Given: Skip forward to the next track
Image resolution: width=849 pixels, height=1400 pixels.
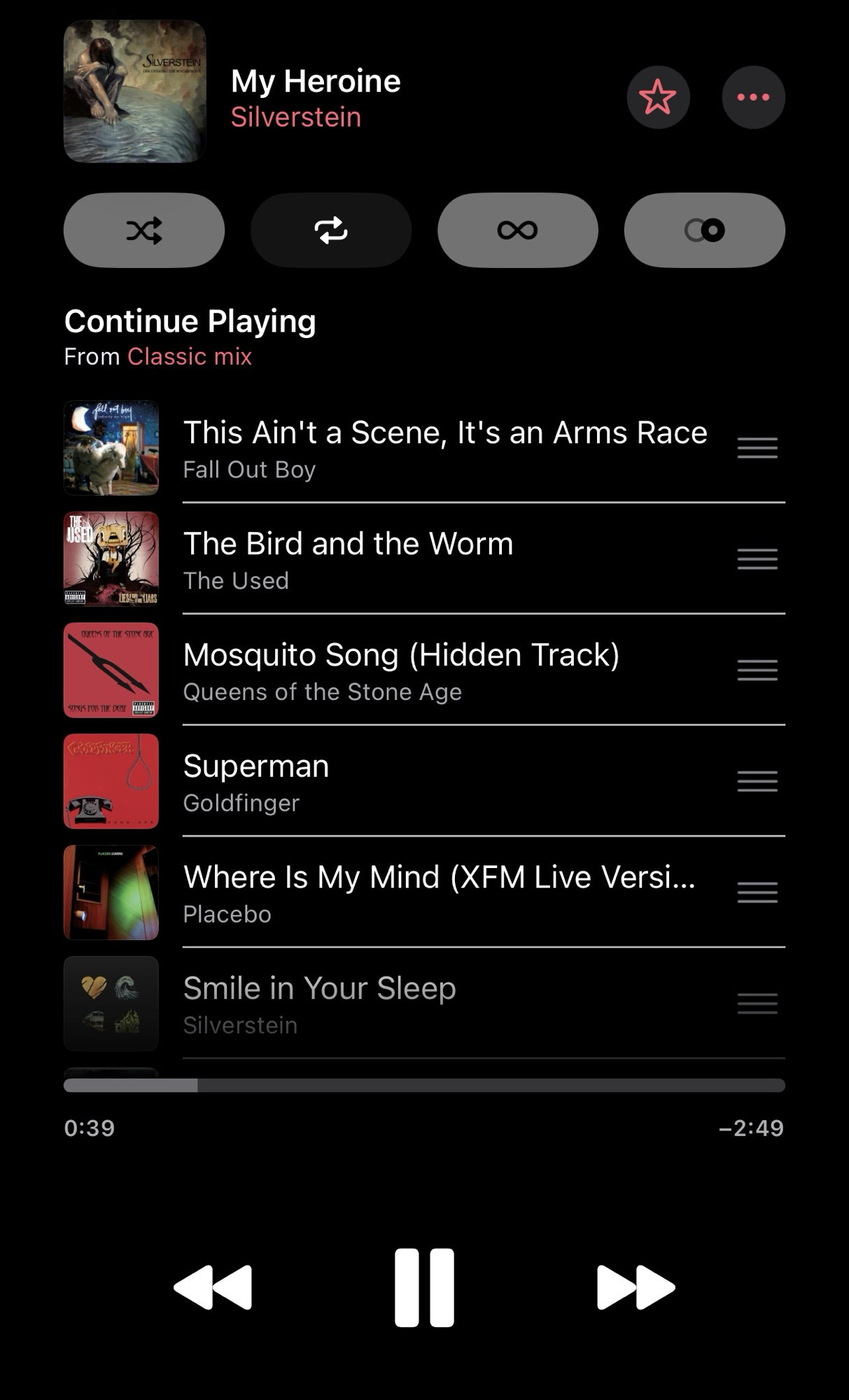Looking at the screenshot, I should [x=636, y=1287].
